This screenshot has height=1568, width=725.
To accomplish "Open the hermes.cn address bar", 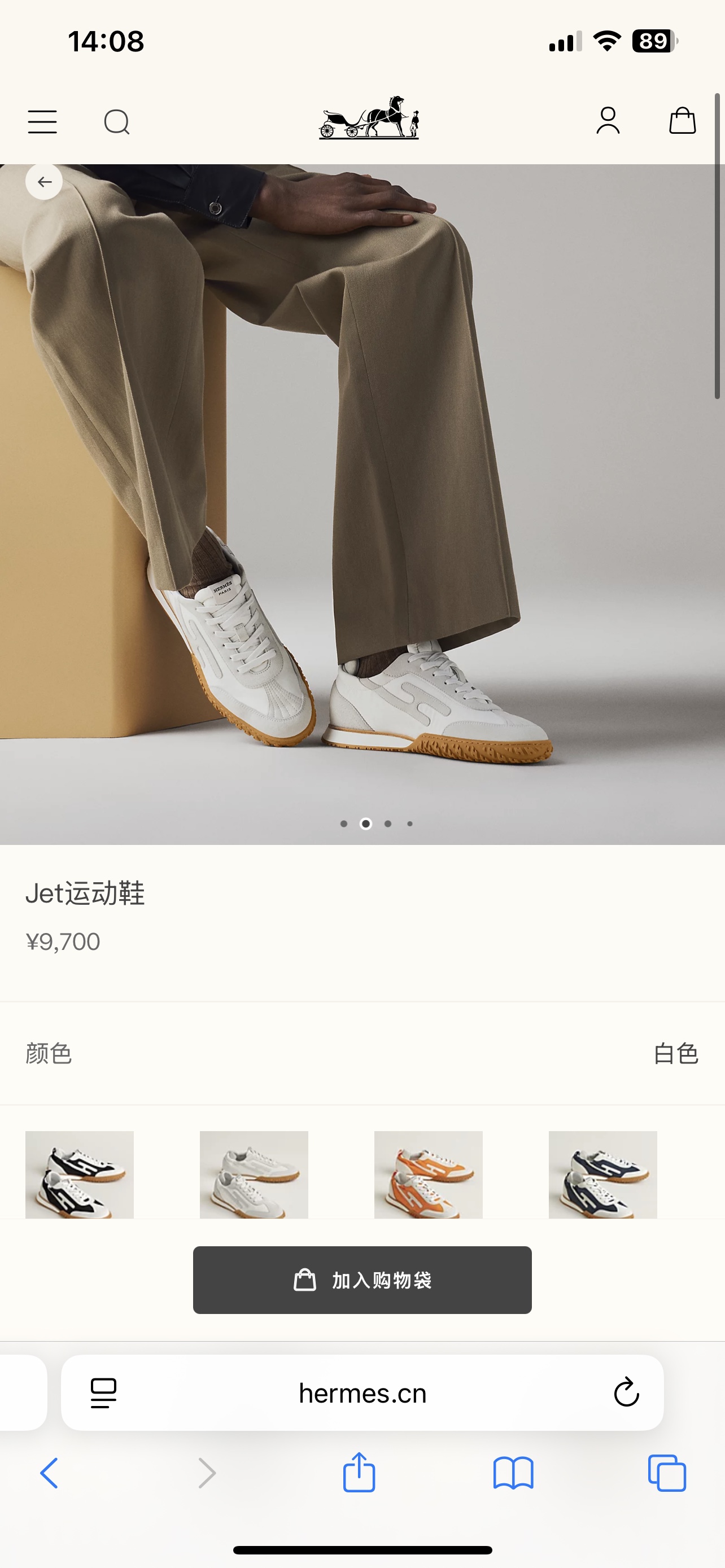I will [362, 1393].
